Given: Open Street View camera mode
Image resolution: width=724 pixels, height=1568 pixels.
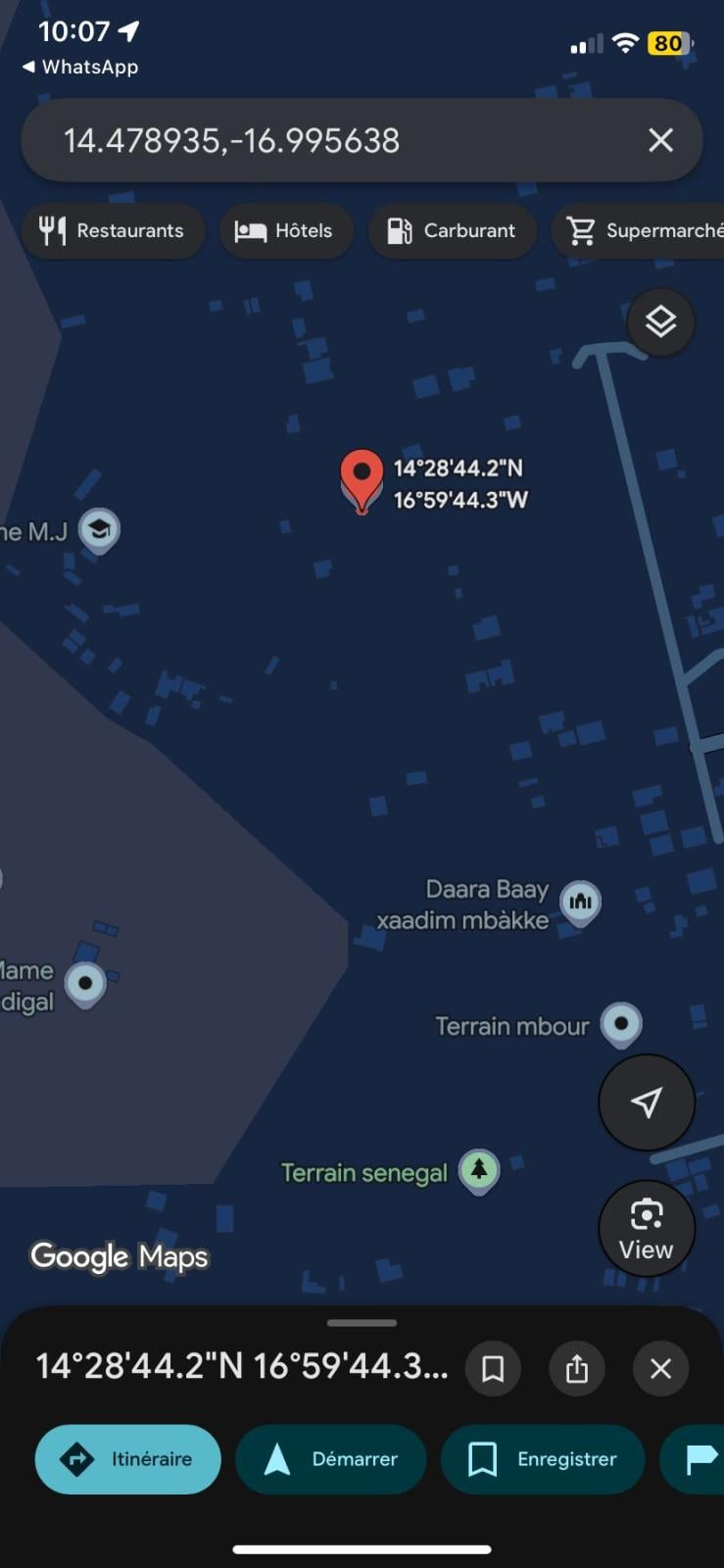Looking at the screenshot, I should 646,1228.
